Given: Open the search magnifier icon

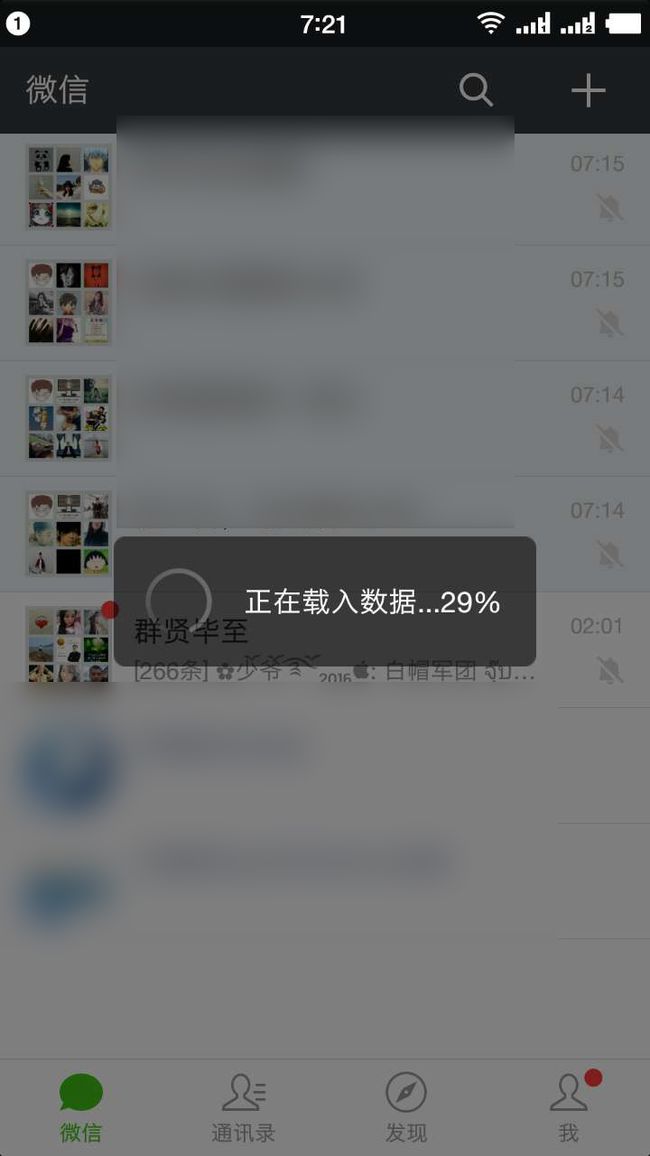Looking at the screenshot, I should pos(476,90).
